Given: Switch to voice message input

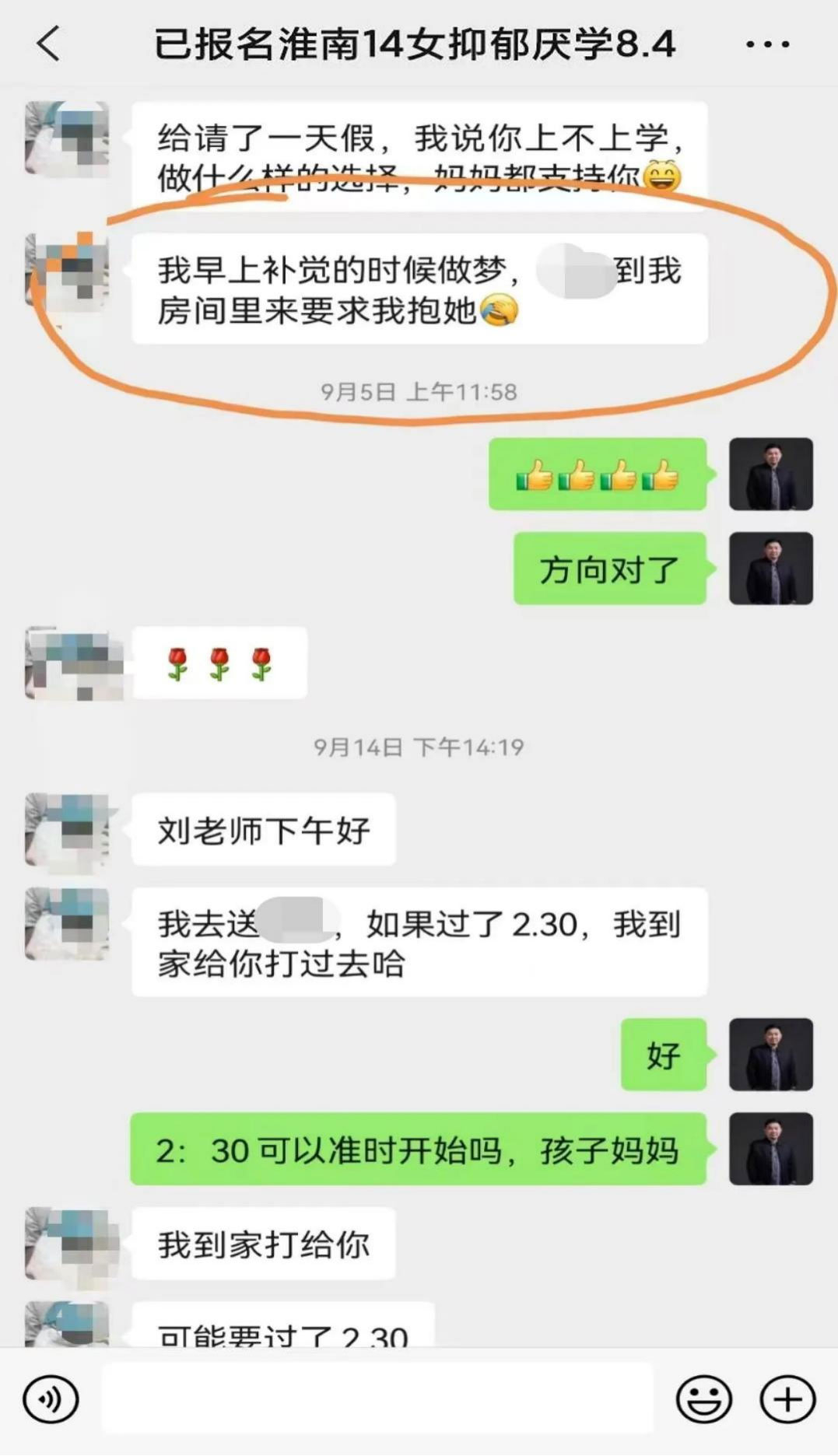Looking at the screenshot, I should point(51,1399).
